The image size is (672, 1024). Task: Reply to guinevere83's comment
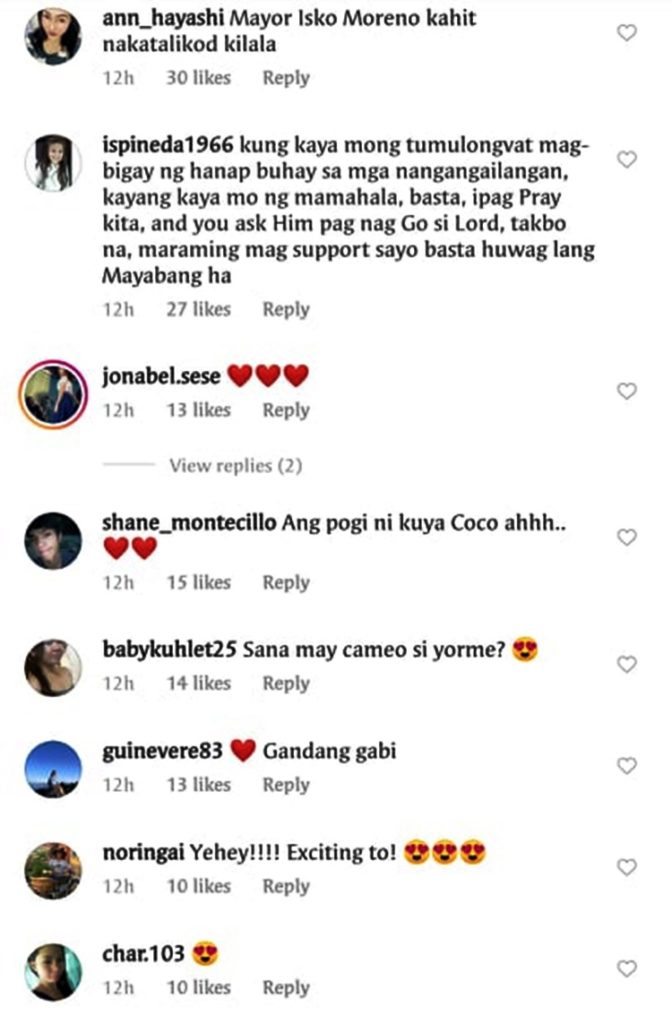point(285,785)
